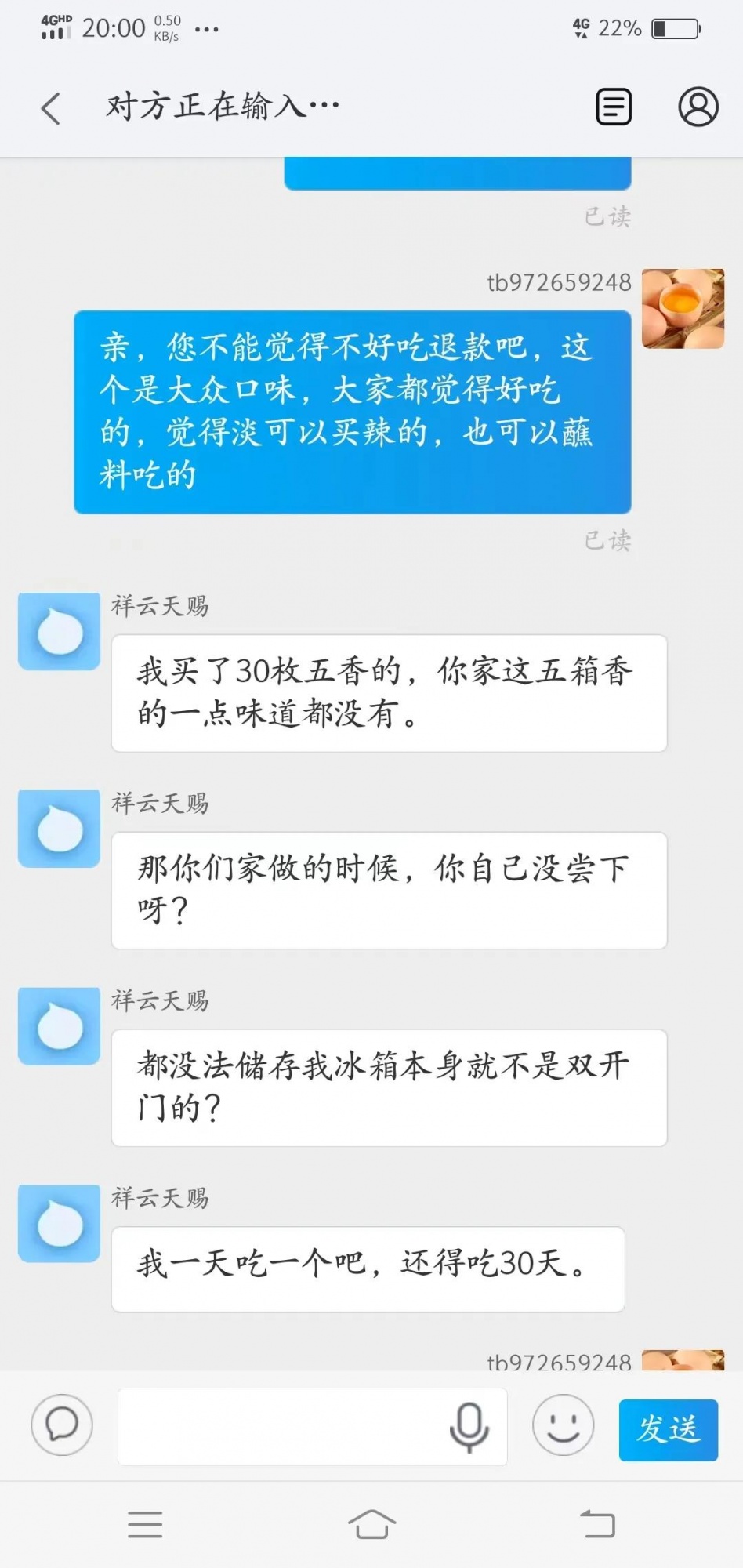Start voice input with the microphone
Image resolution: width=743 pixels, height=1568 pixels.
(469, 1426)
